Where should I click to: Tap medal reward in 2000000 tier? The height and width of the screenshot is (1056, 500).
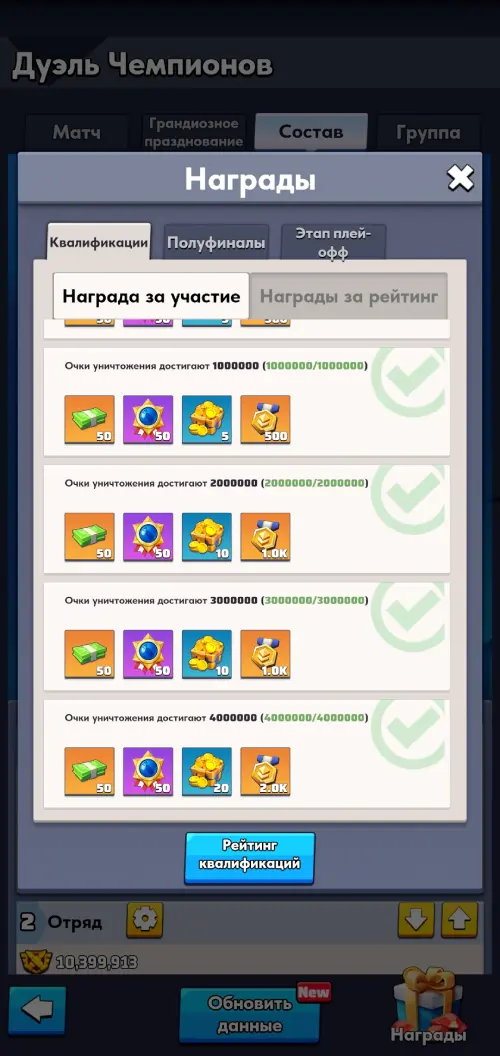(265, 537)
